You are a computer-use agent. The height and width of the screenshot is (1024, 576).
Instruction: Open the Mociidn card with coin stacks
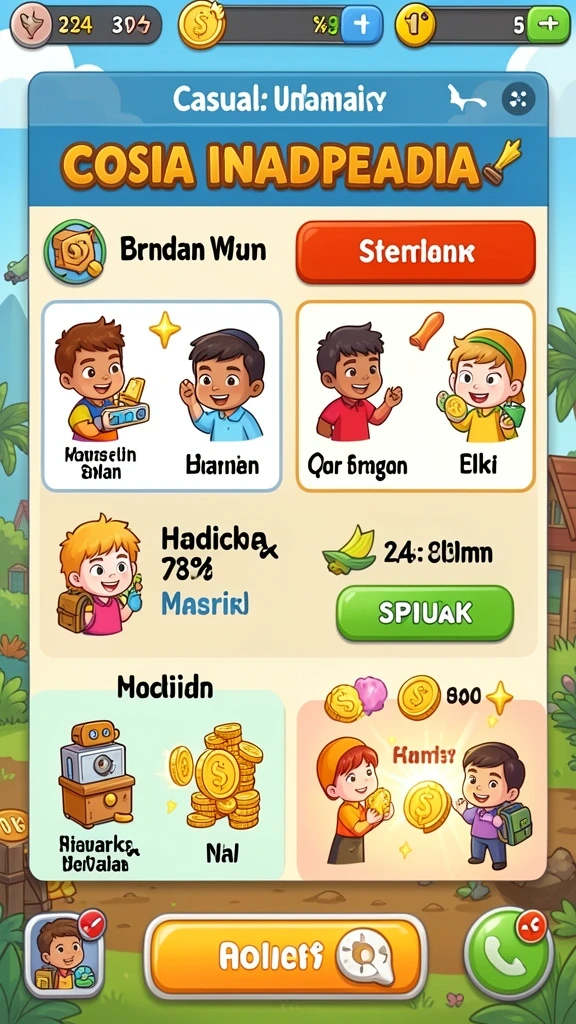[x=158, y=784]
